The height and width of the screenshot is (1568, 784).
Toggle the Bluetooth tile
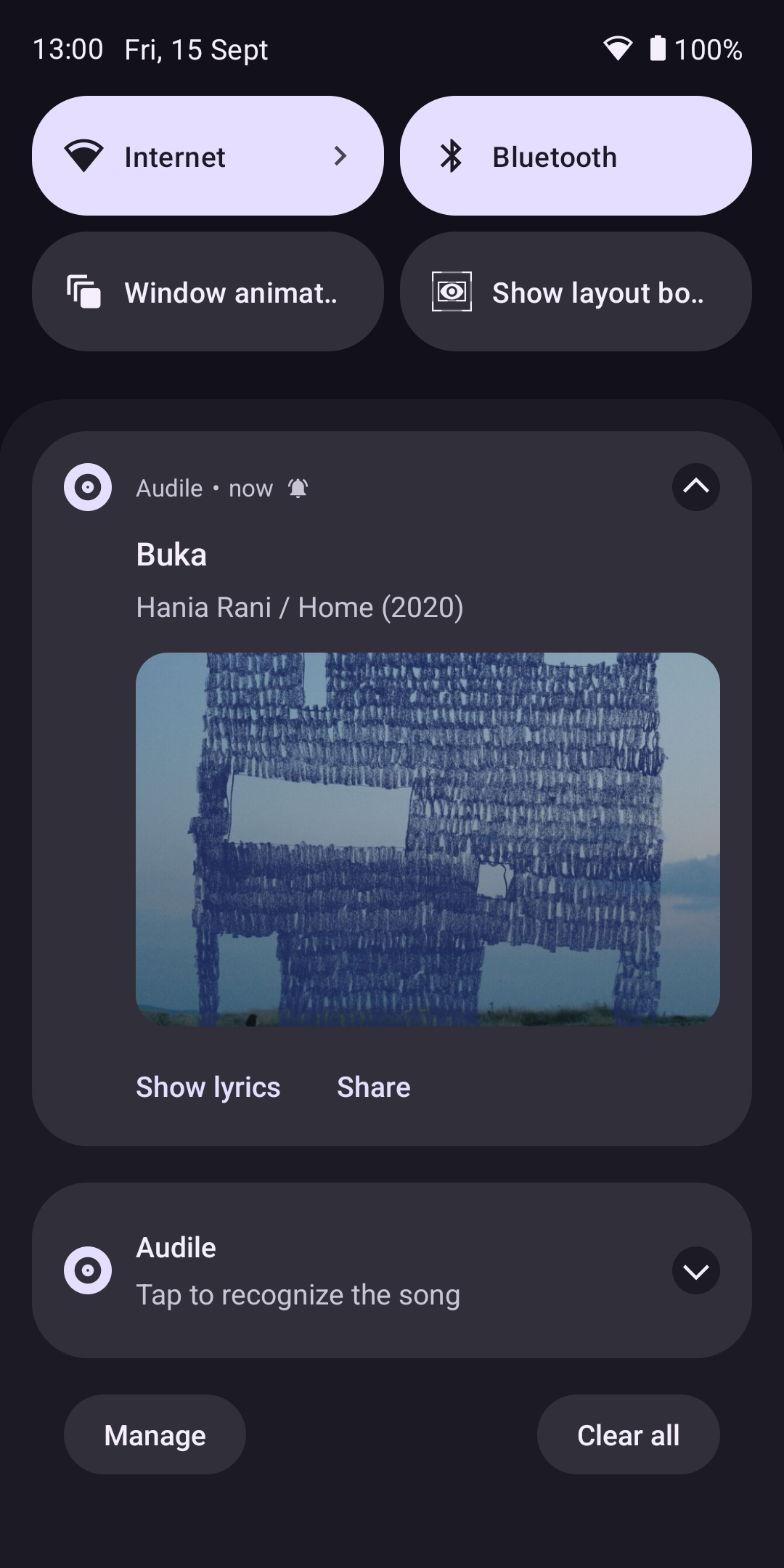coord(575,156)
